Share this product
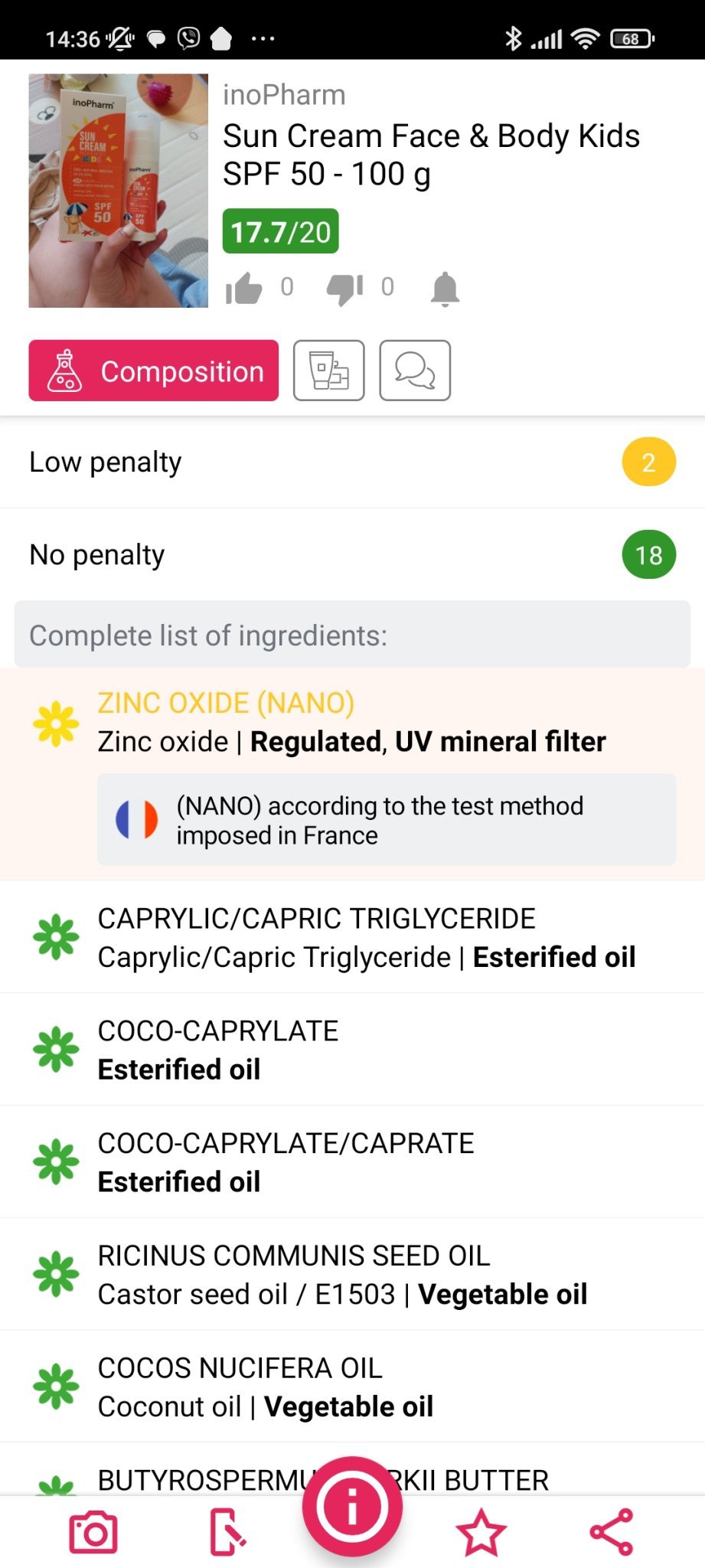 point(612,1533)
